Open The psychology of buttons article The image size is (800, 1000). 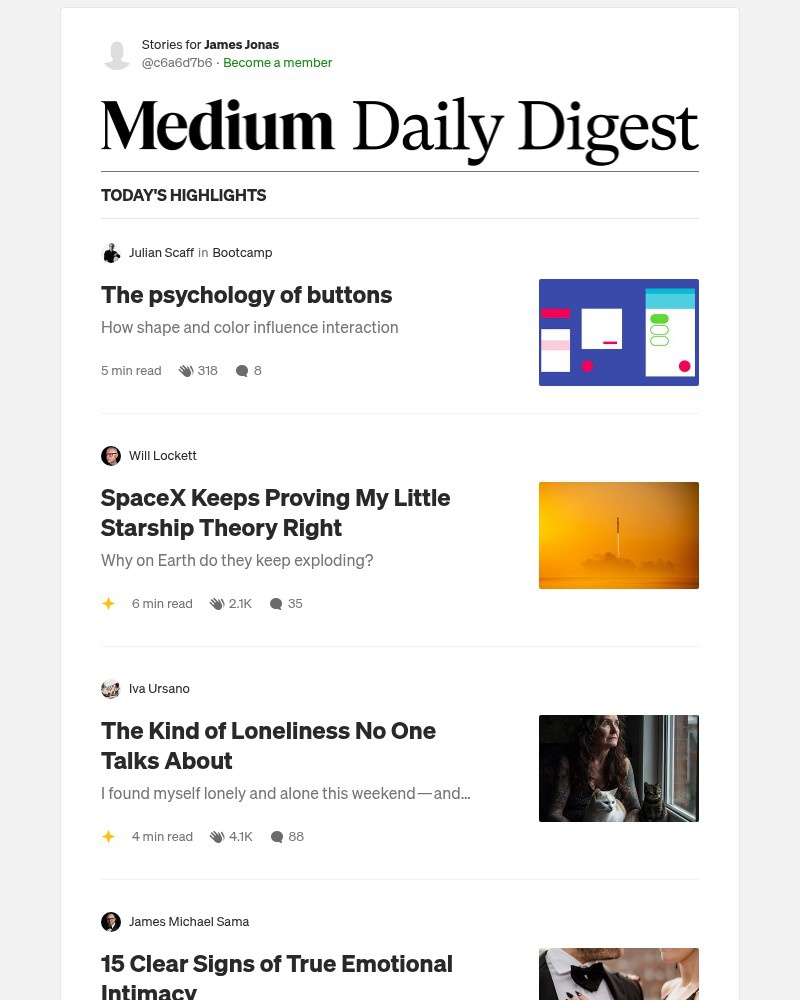(246, 294)
